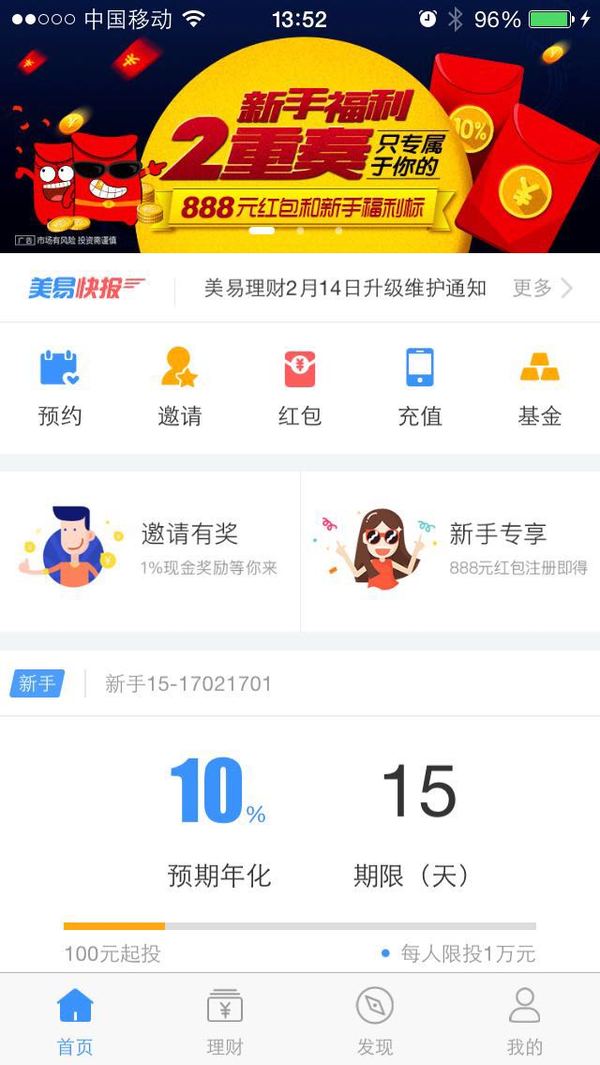Screen dimensions: 600x1065
Task: Open the 新手专享 card
Action: pos(451,551)
